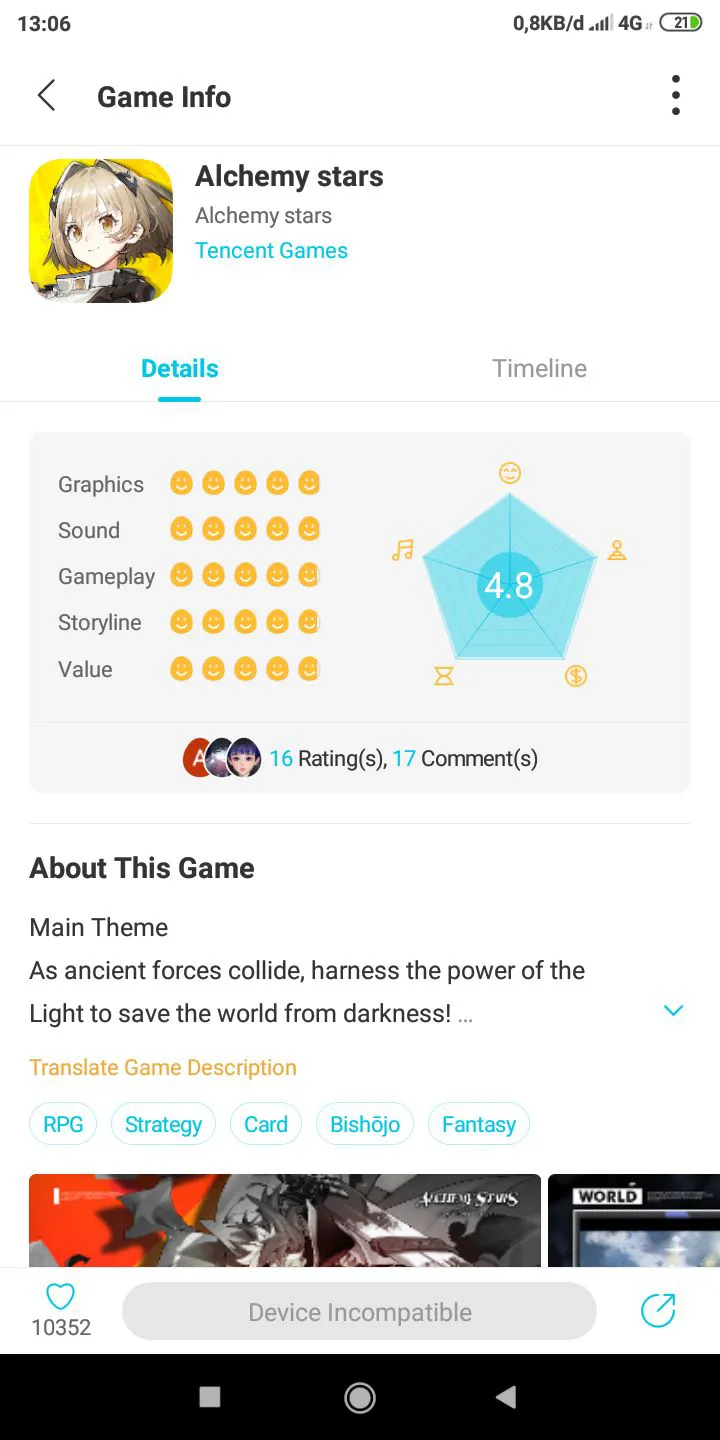
Task: Tap the Device Incompatible button
Action: coord(359,1311)
